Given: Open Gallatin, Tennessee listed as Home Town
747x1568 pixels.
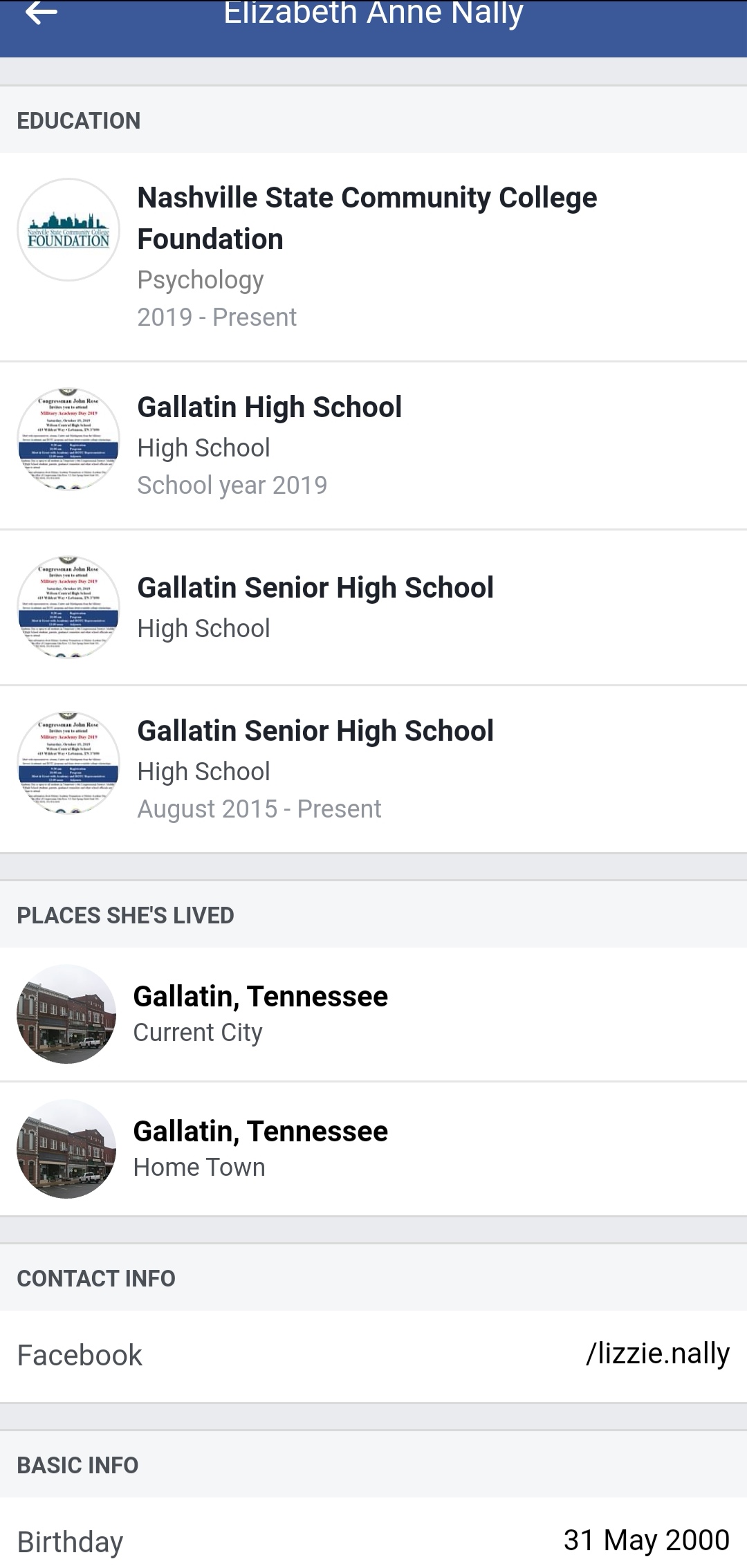Looking at the screenshot, I should pyautogui.click(x=373, y=1149).
